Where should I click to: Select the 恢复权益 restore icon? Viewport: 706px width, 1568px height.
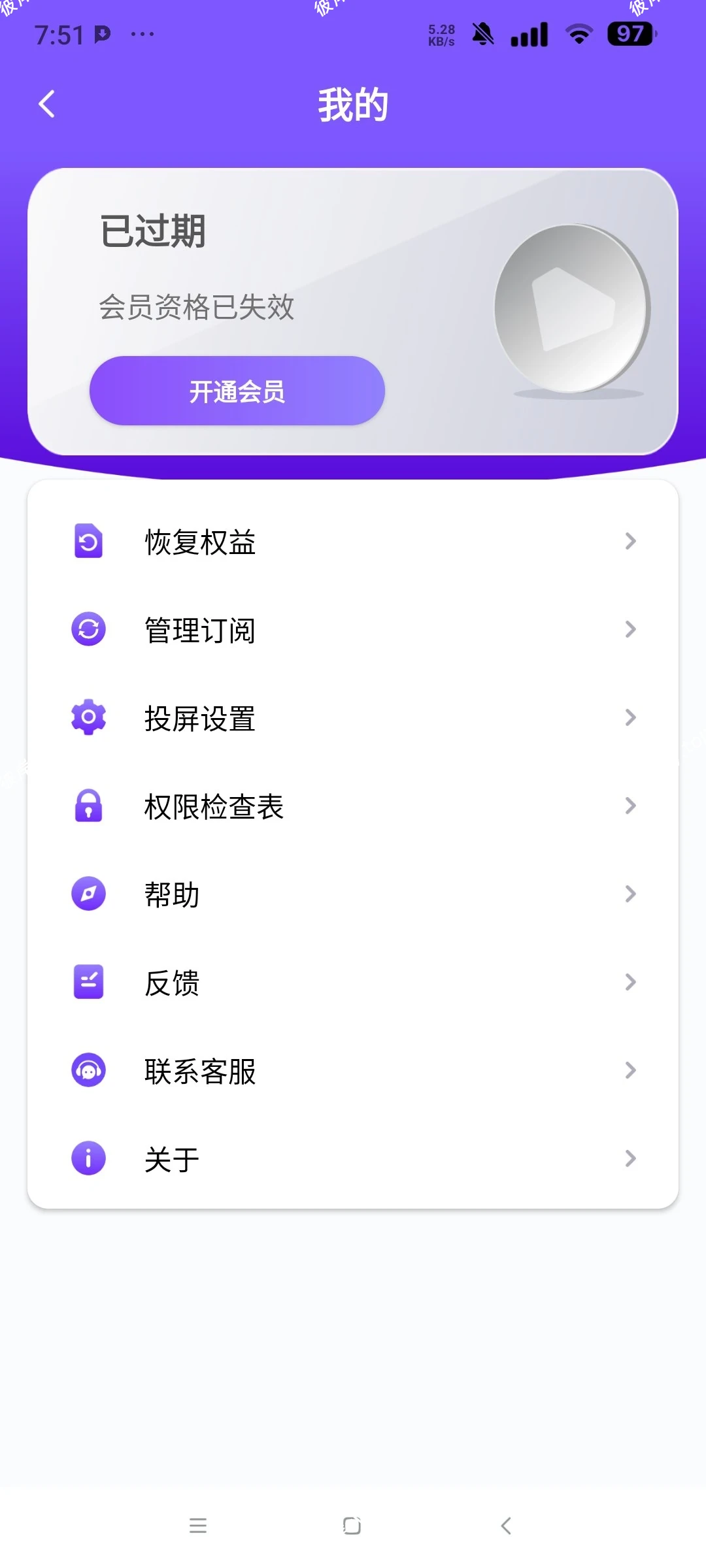[88, 541]
